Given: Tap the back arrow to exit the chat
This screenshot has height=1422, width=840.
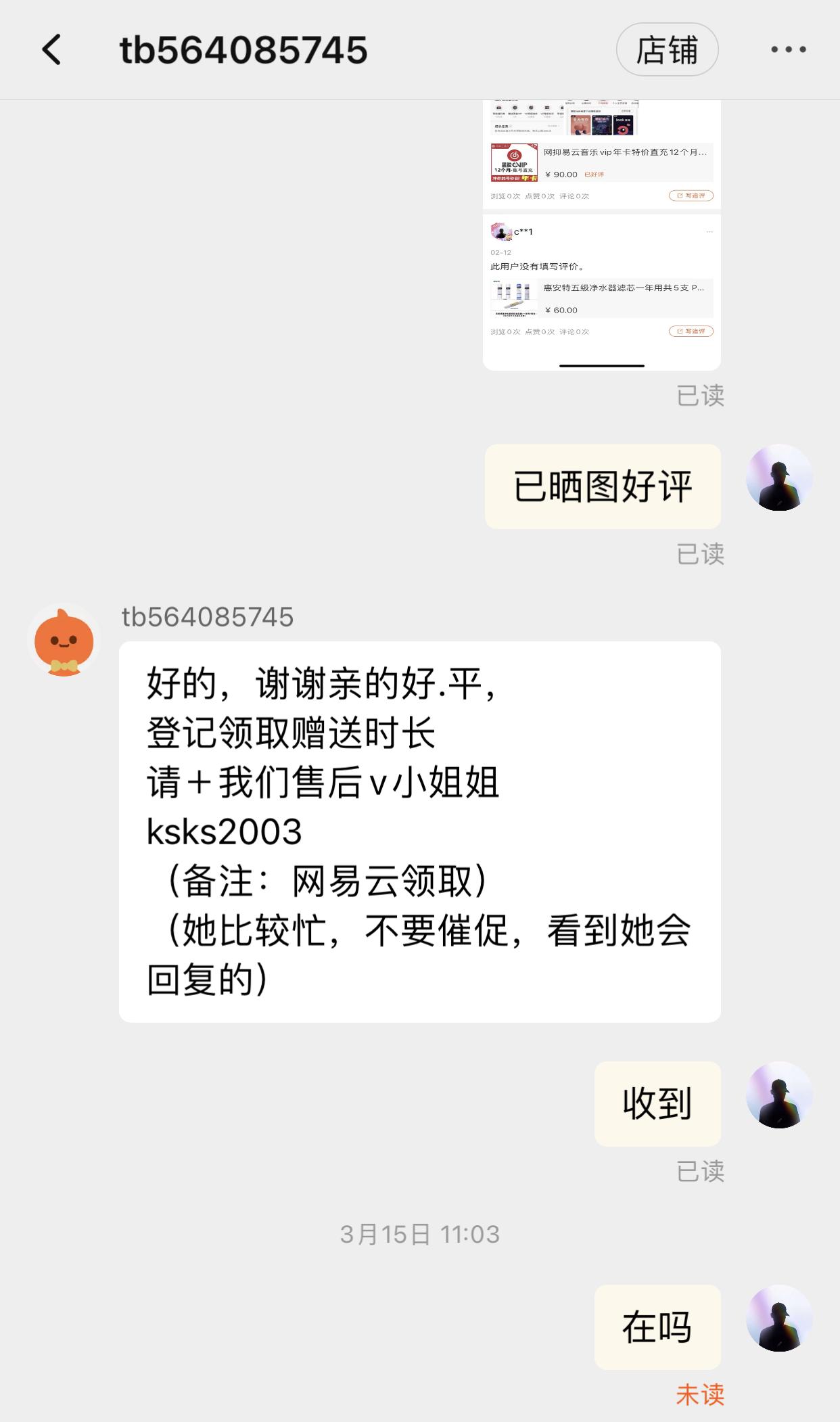Looking at the screenshot, I should 51,50.
